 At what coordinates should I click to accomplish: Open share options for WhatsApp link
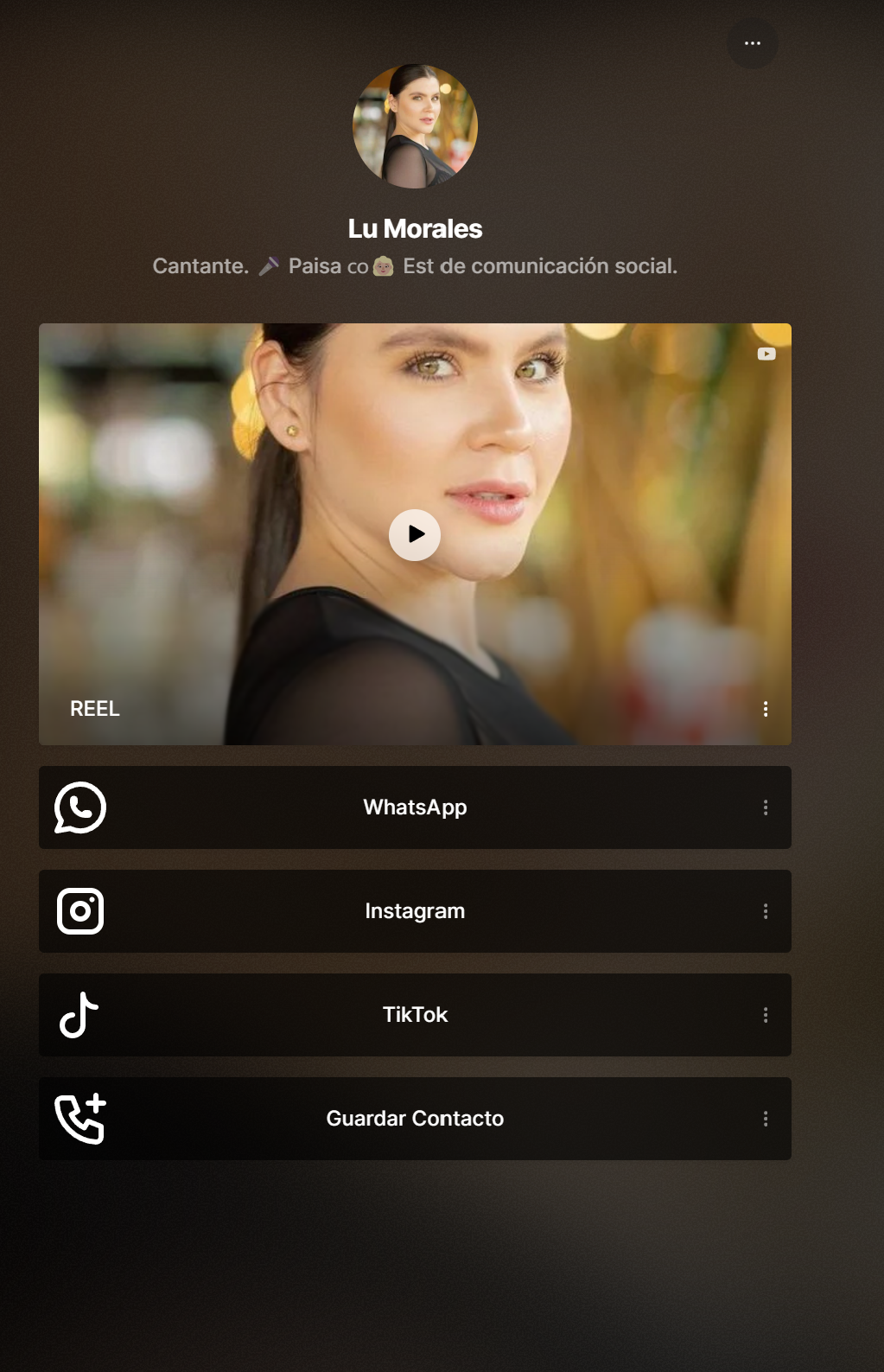[x=765, y=807]
